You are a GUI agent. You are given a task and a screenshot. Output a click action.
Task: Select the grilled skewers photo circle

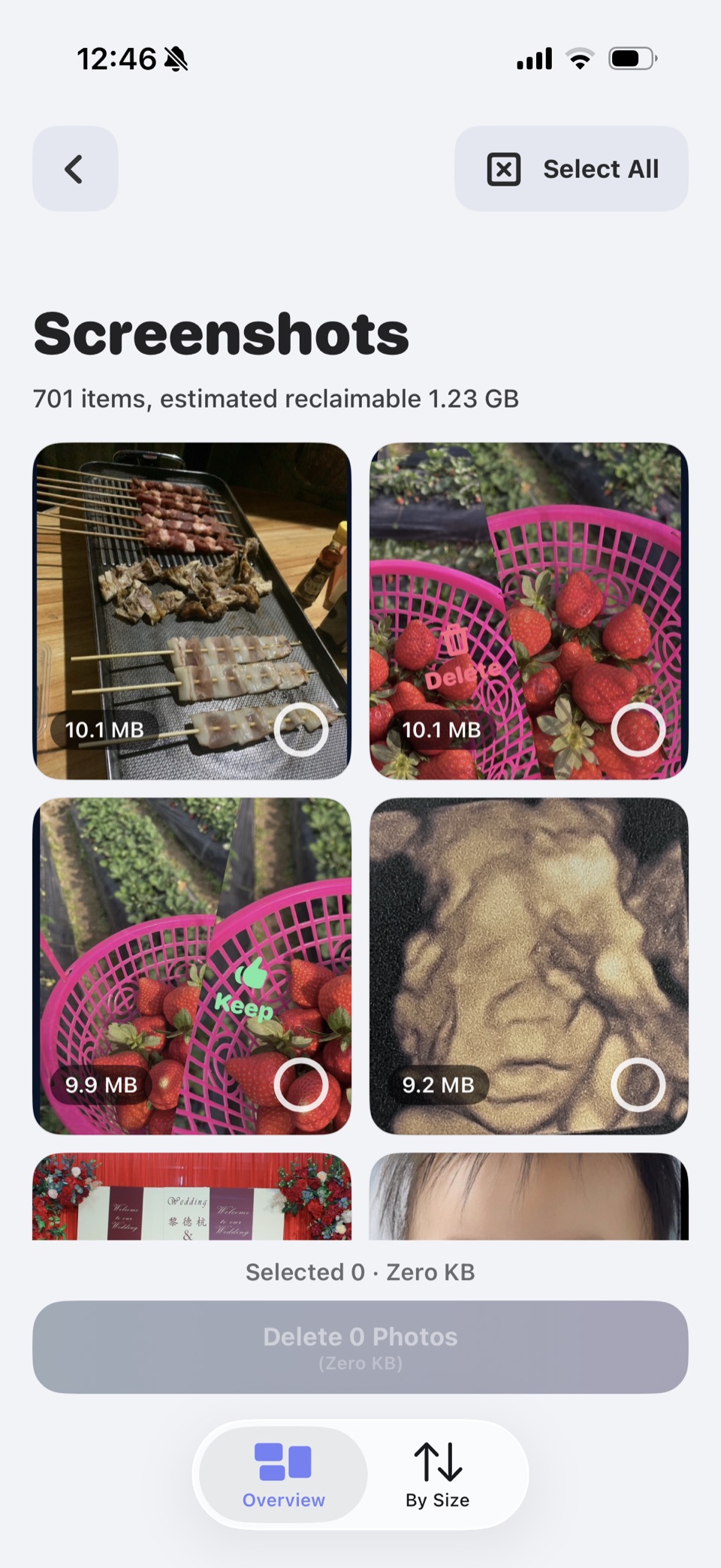(x=300, y=729)
